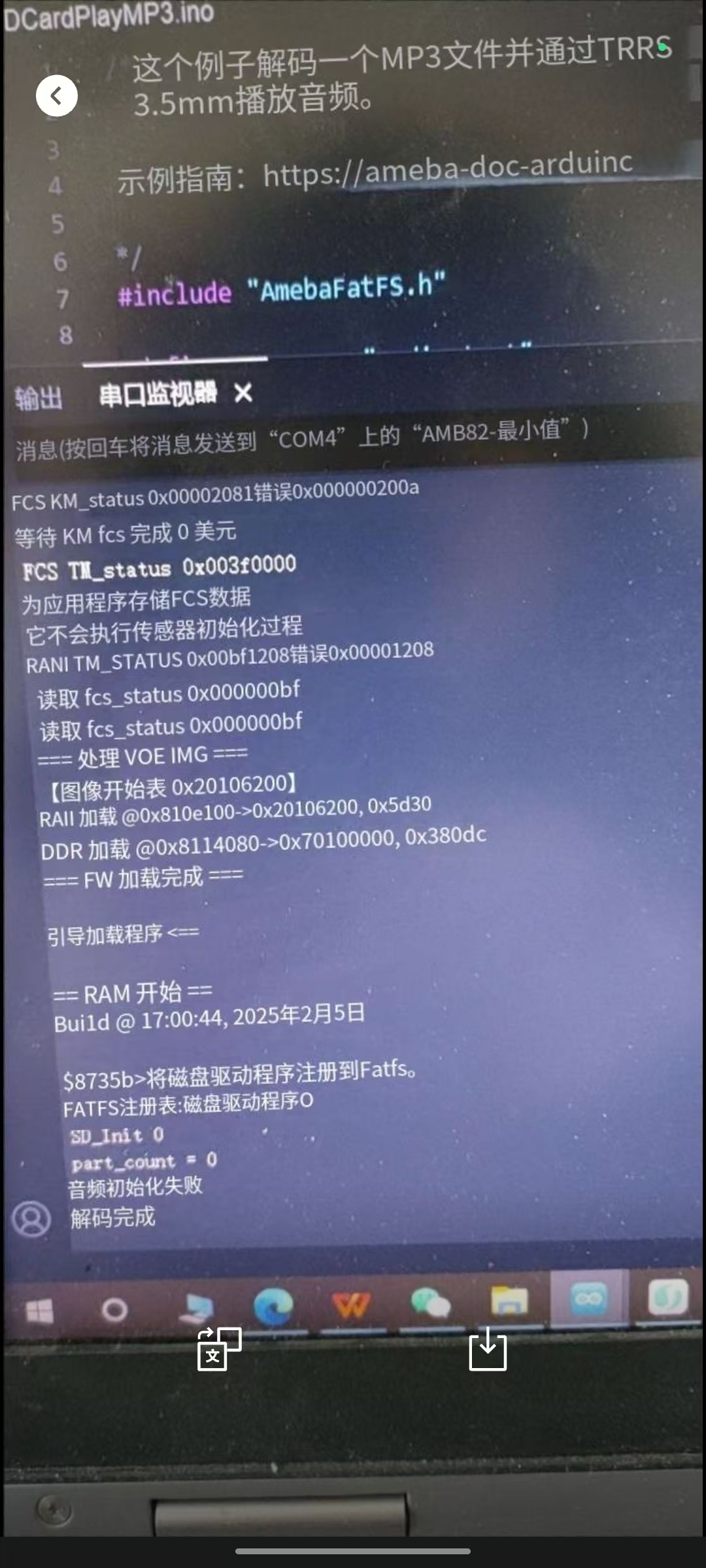The image size is (706, 1568).
Task: Go back using the round arrow button
Action: (x=57, y=96)
